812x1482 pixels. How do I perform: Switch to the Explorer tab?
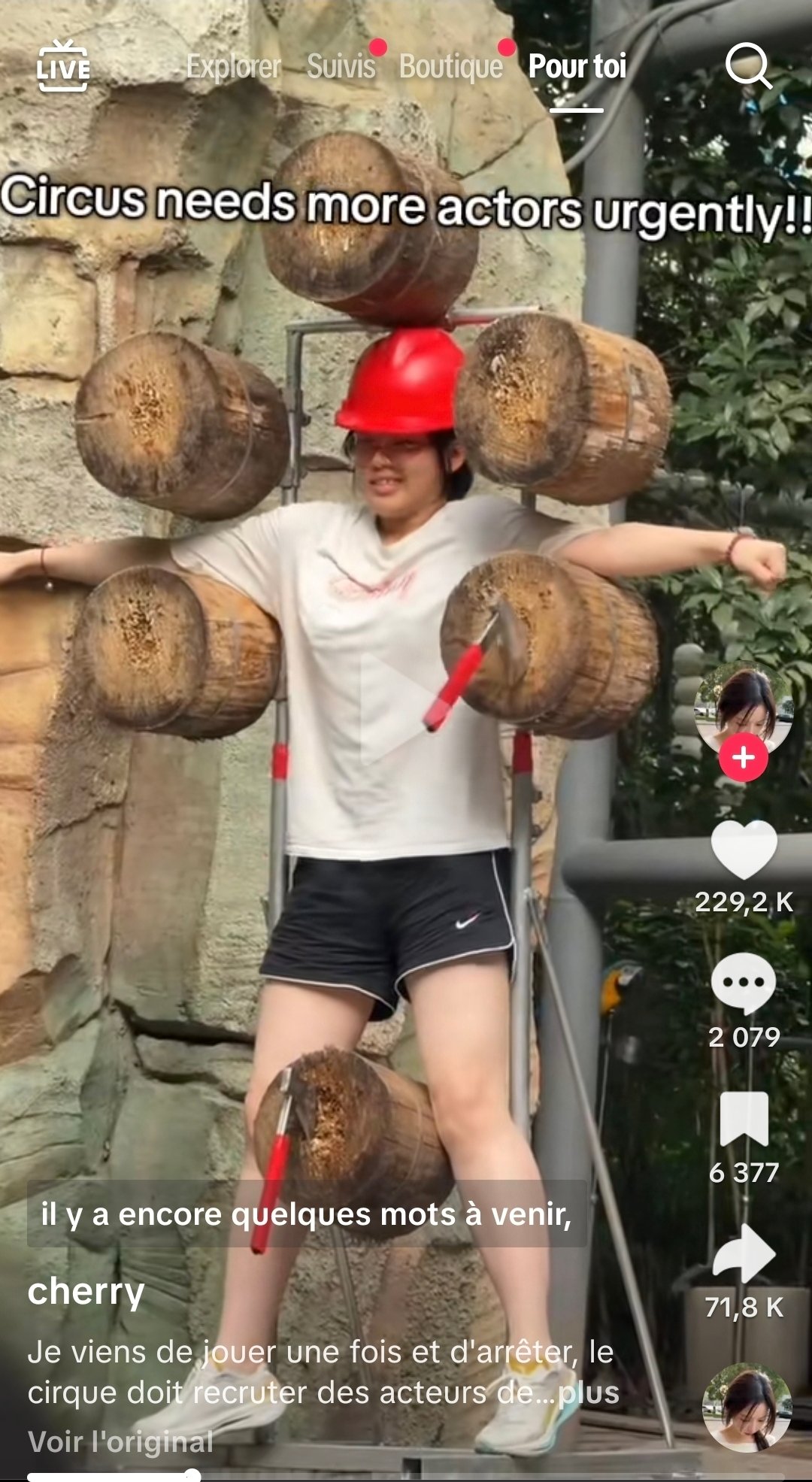[x=233, y=67]
